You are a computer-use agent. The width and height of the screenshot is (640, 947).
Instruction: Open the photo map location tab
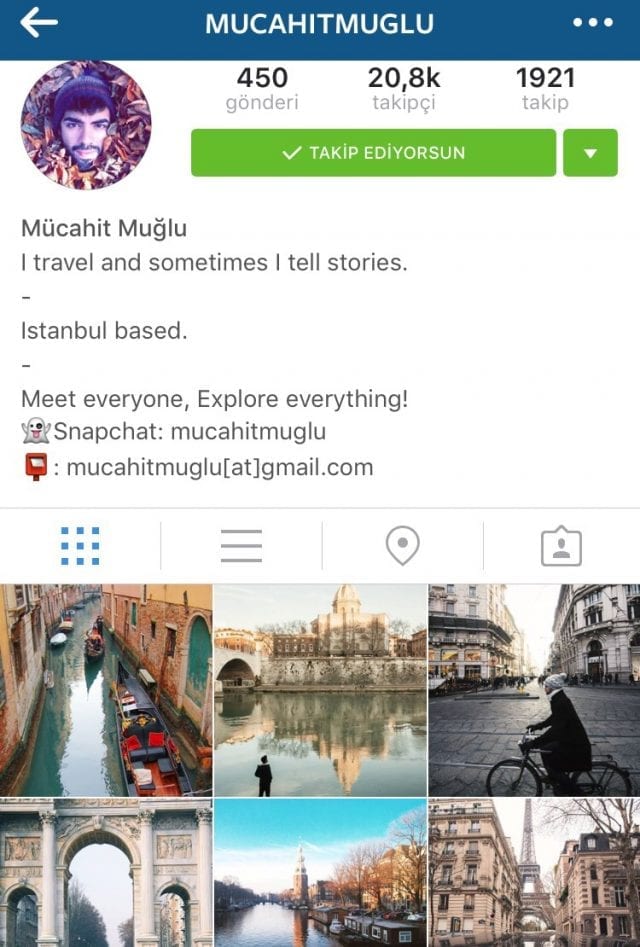402,546
